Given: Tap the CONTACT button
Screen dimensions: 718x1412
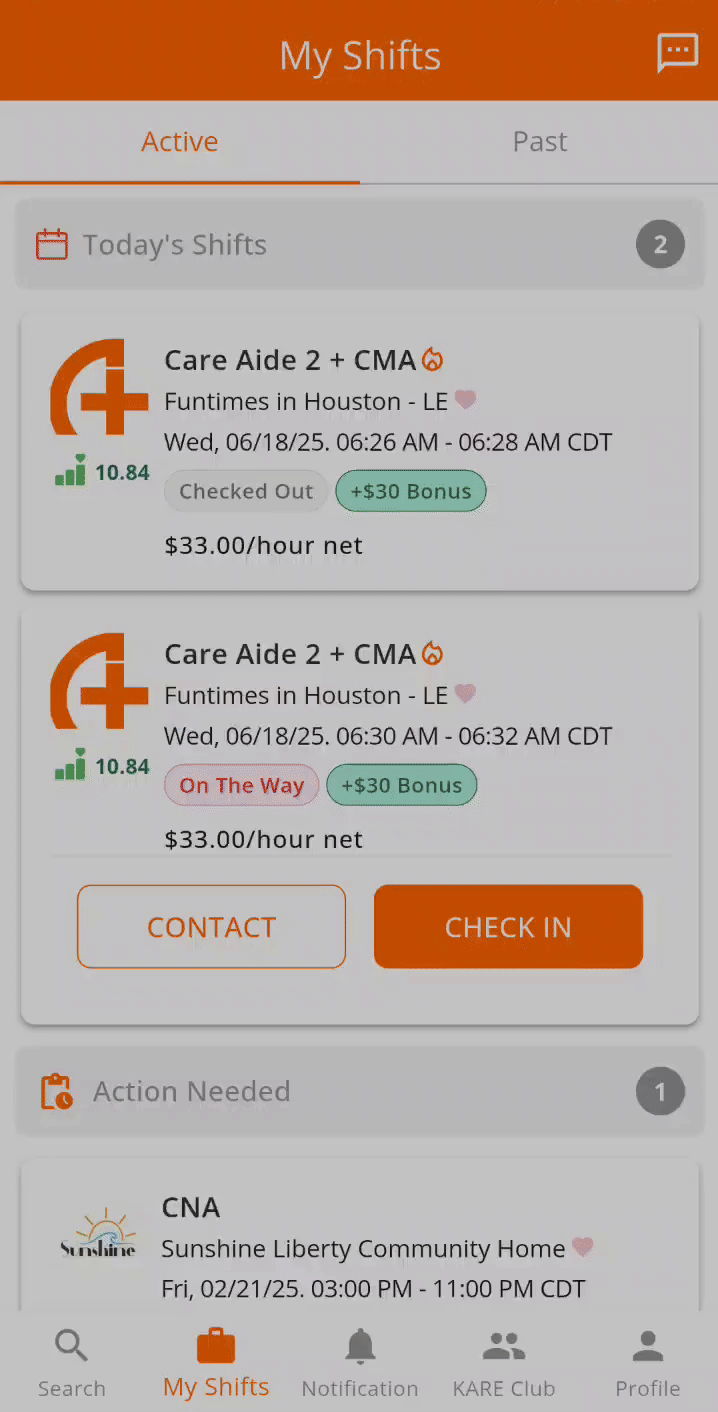Looking at the screenshot, I should [x=211, y=927].
